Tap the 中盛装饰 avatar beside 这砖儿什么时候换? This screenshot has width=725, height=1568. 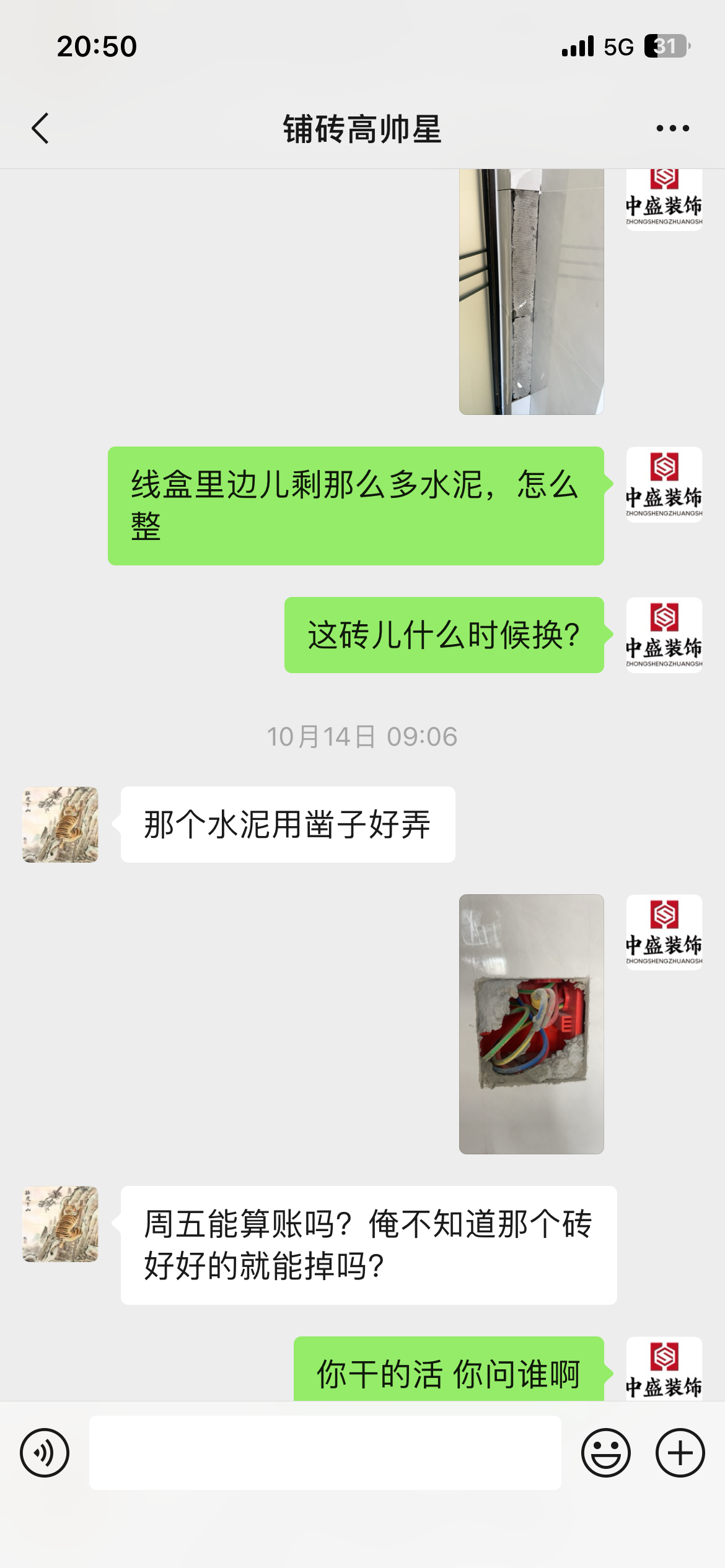click(x=664, y=635)
